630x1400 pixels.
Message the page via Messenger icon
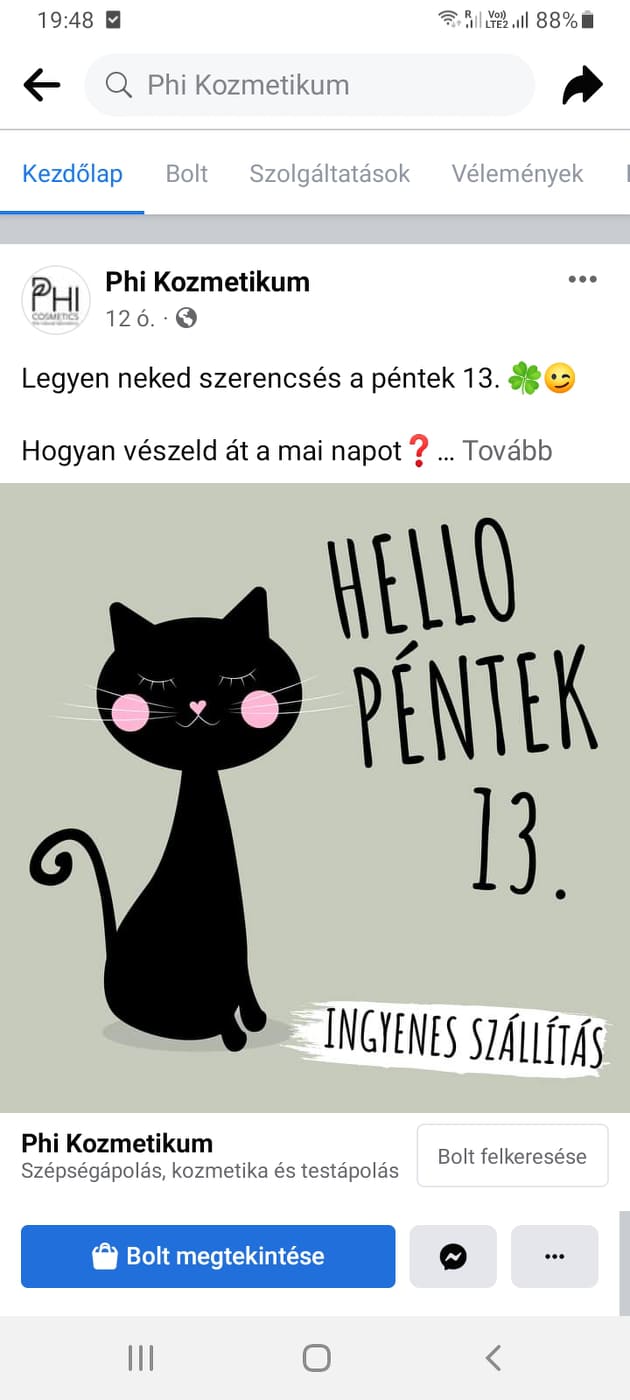click(453, 1256)
